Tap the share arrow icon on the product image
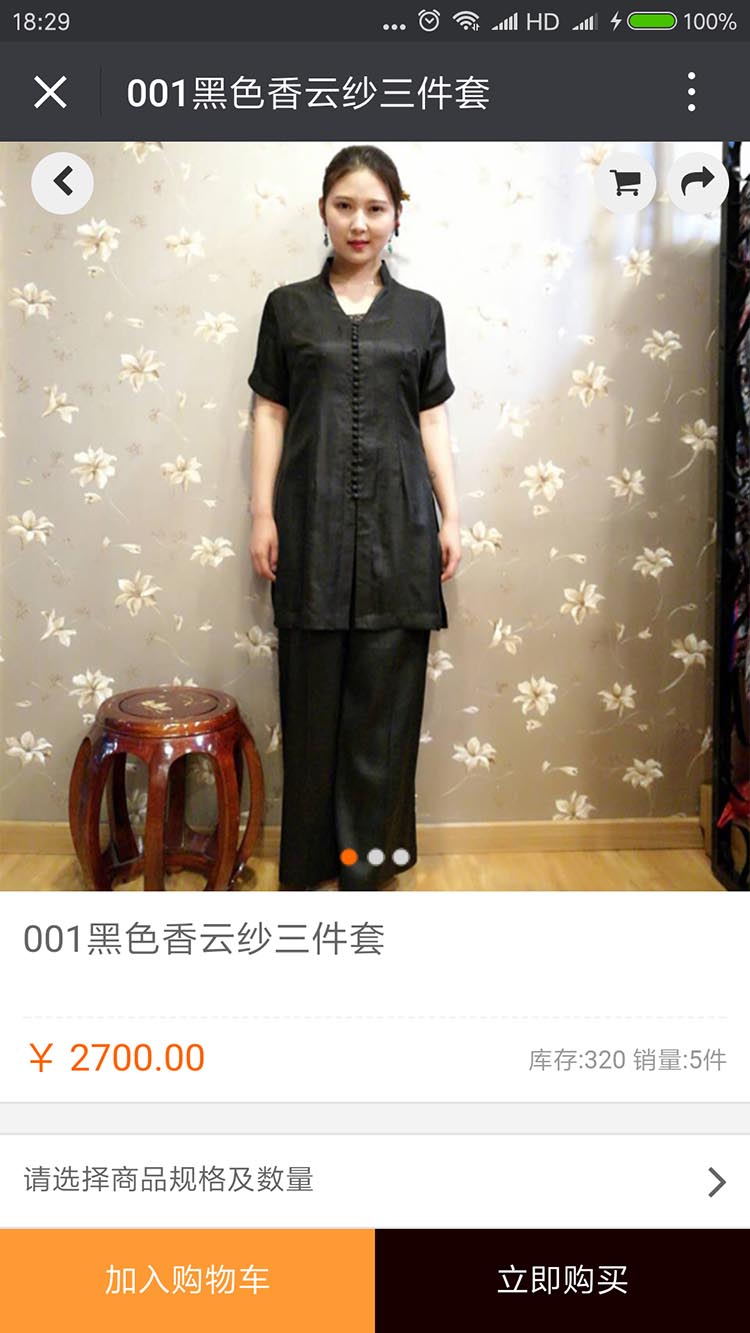This screenshot has height=1333, width=750. pyautogui.click(x=697, y=183)
